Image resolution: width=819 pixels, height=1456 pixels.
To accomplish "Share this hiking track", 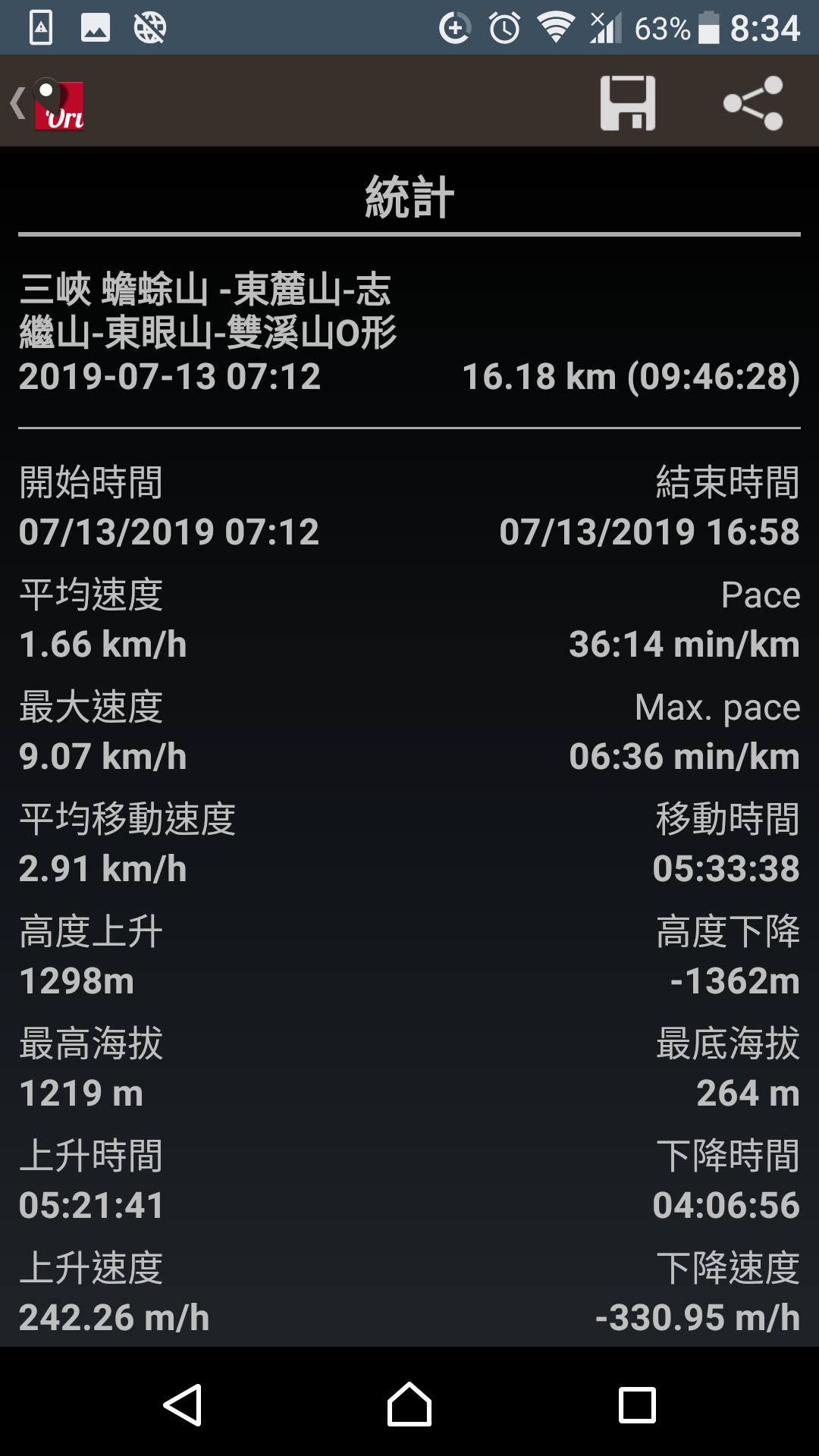I will tap(753, 103).
